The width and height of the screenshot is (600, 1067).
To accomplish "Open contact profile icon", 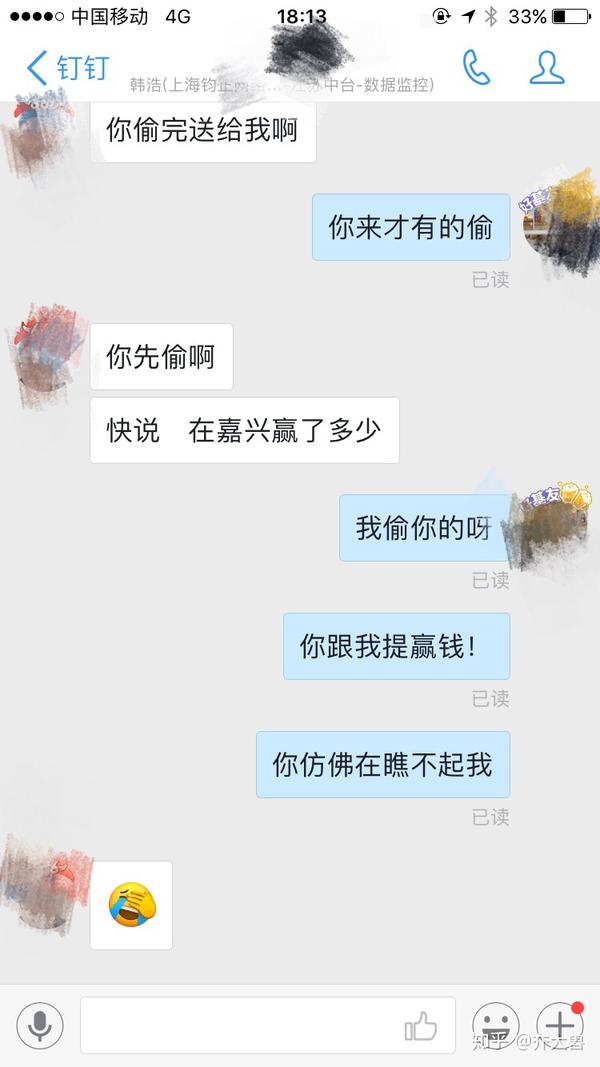I will 547,67.
